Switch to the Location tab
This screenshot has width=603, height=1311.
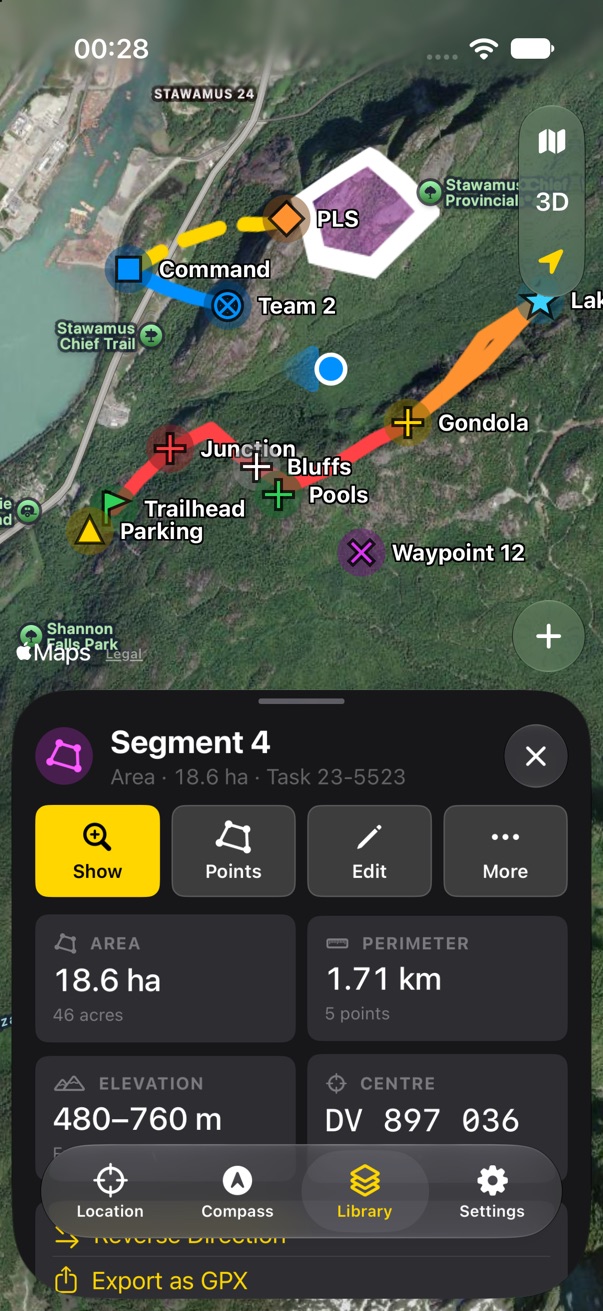(x=110, y=1192)
